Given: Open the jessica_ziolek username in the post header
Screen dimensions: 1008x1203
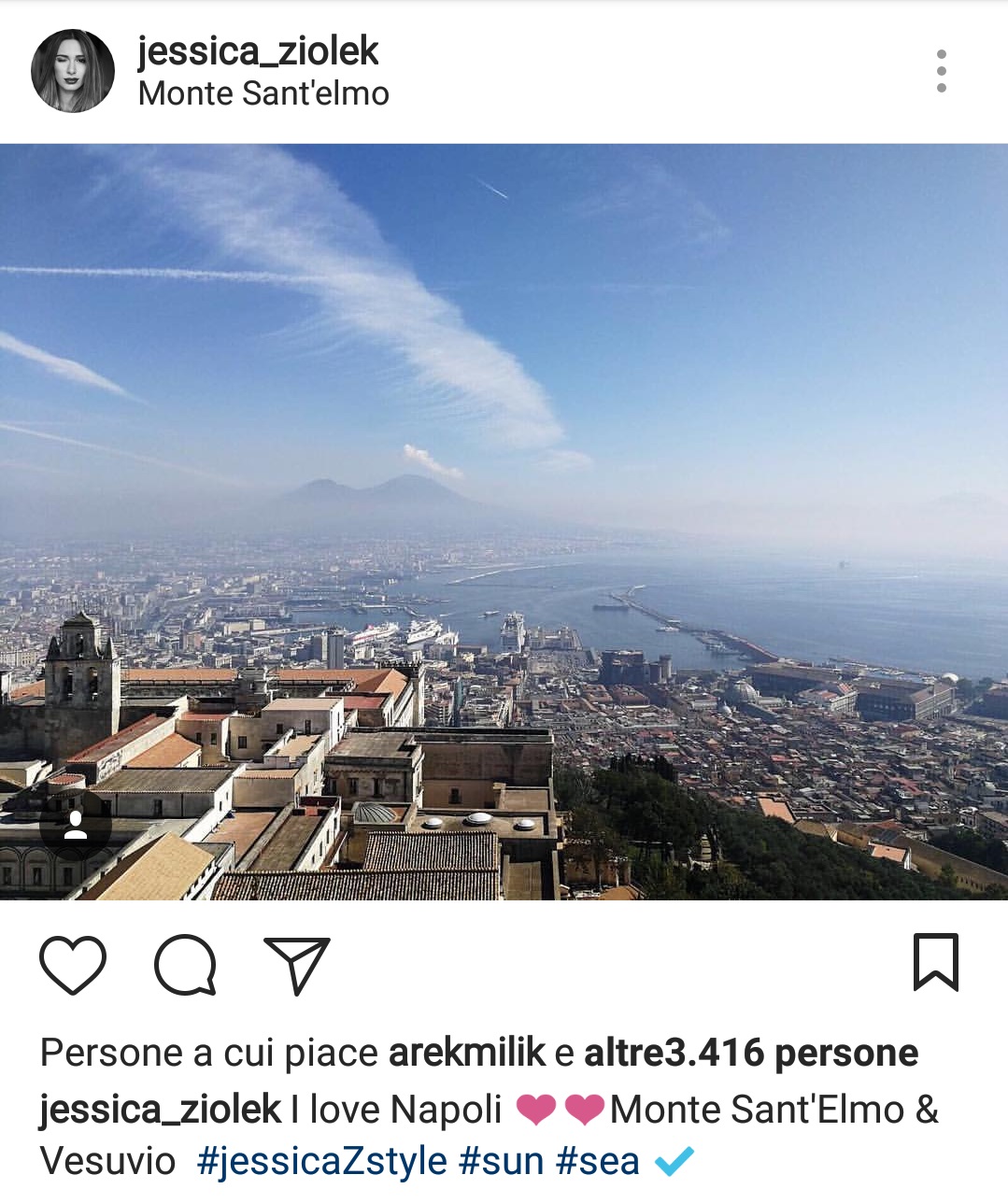Looking at the screenshot, I should (258, 51).
